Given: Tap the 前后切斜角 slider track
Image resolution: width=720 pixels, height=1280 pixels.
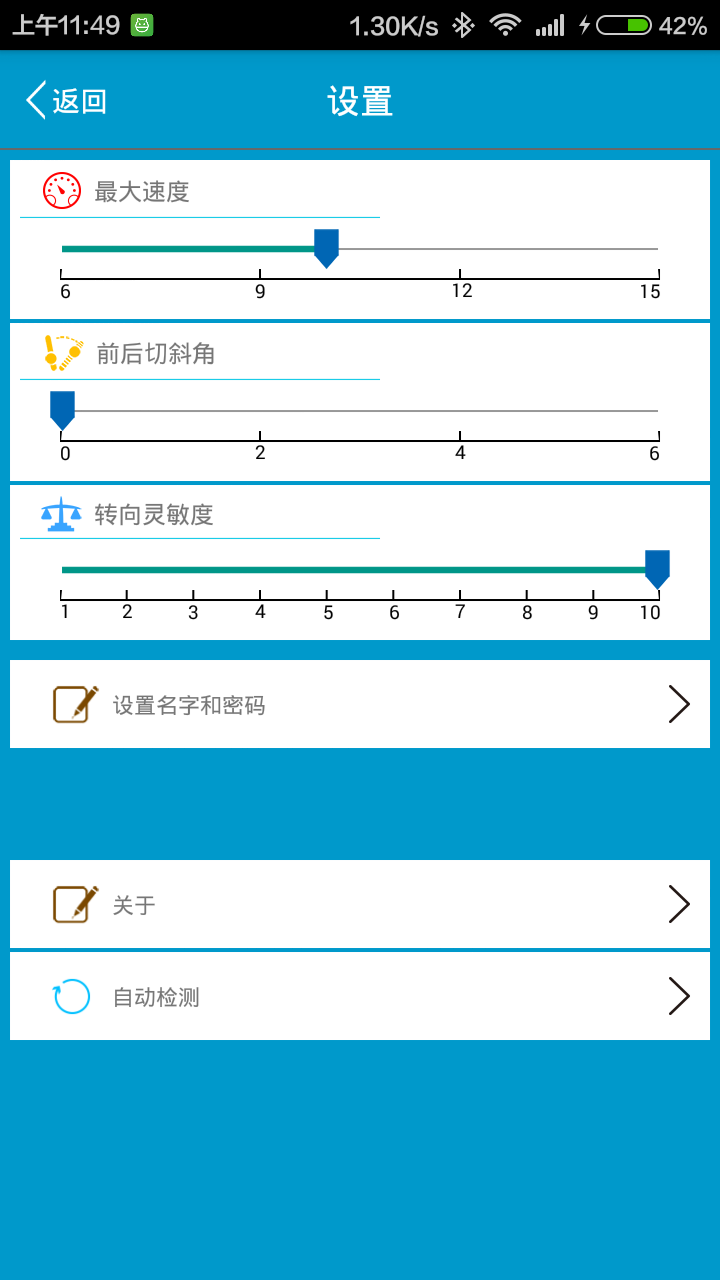Looking at the screenshot, I should pyautogui.click(x=360, y=410).
